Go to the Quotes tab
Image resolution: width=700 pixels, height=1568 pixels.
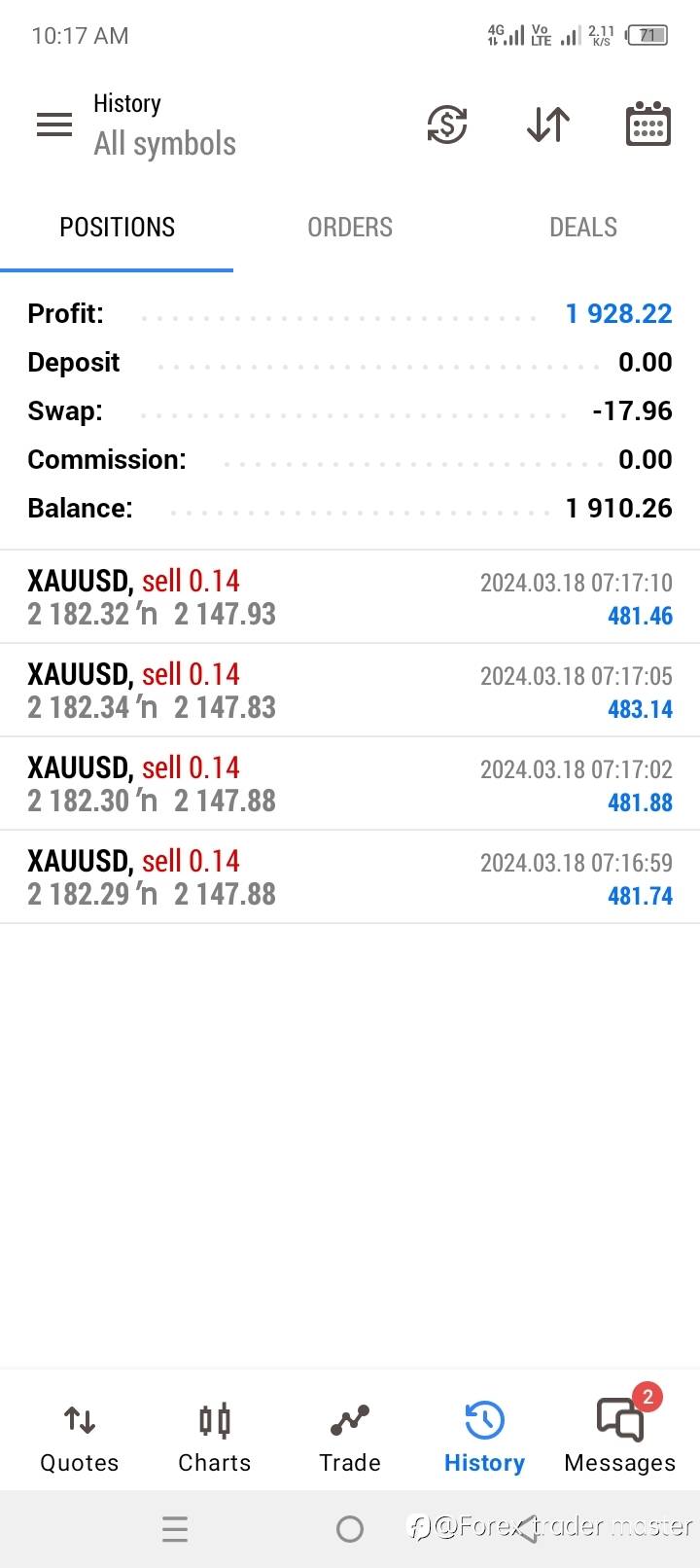coord(80,1438)
